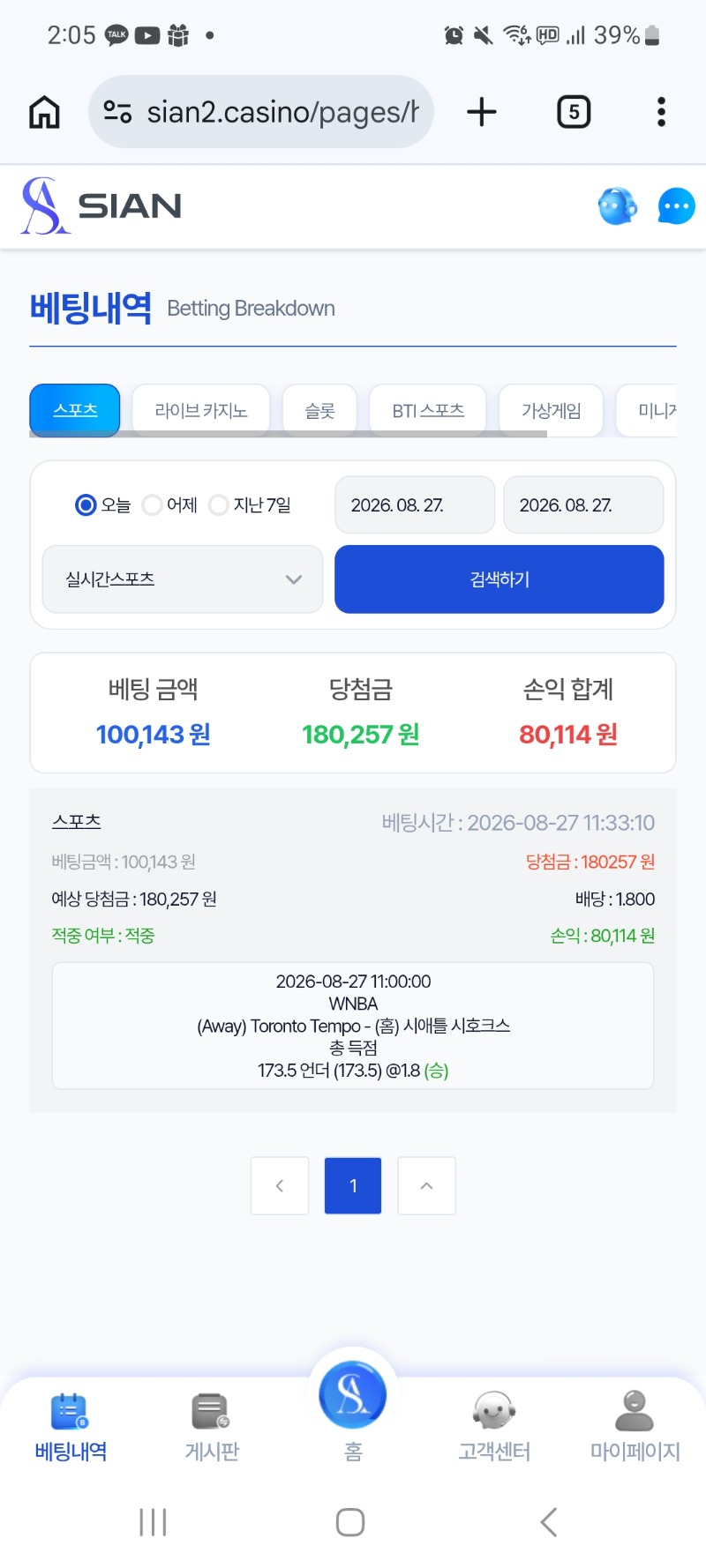This screenshot has height=1568, width=706.
Task: Open the 게시판 bottom tab
Action: (x=212, y=1428)
